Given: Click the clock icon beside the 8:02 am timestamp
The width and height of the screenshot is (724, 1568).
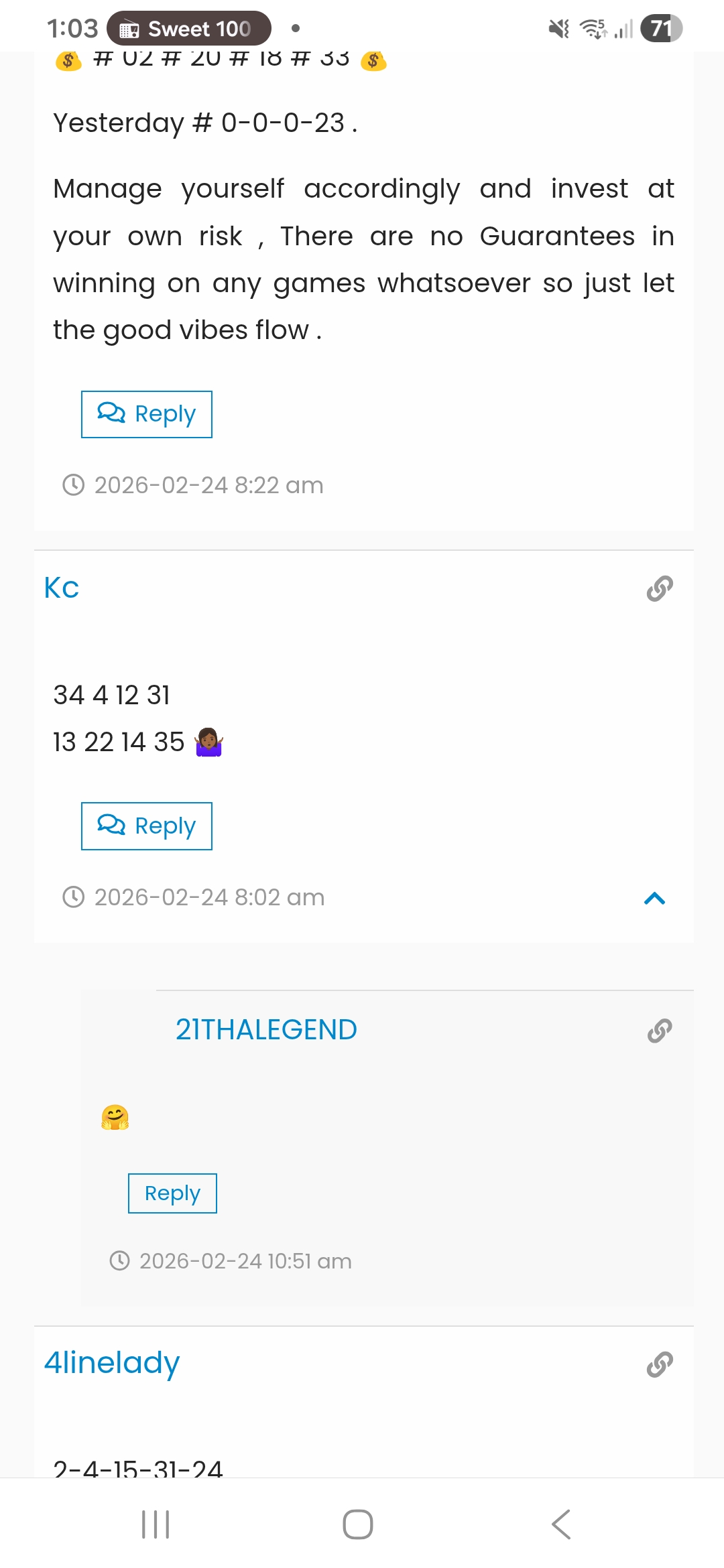Looking at the screenshot, I should tap(74, 897).
